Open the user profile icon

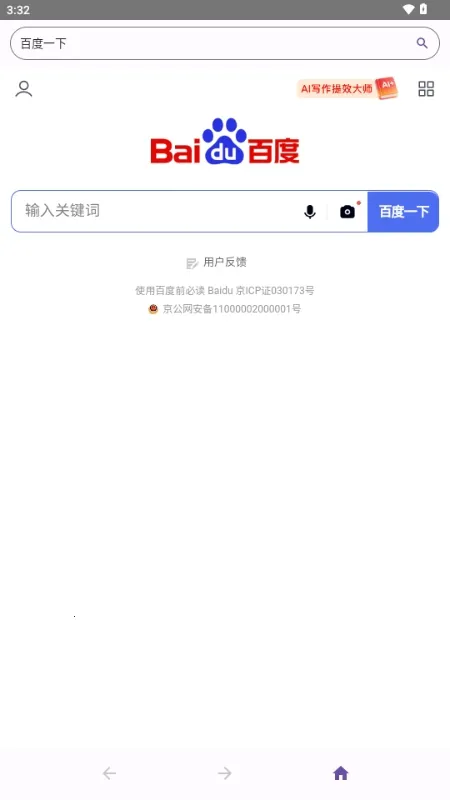tap(23, 89)
